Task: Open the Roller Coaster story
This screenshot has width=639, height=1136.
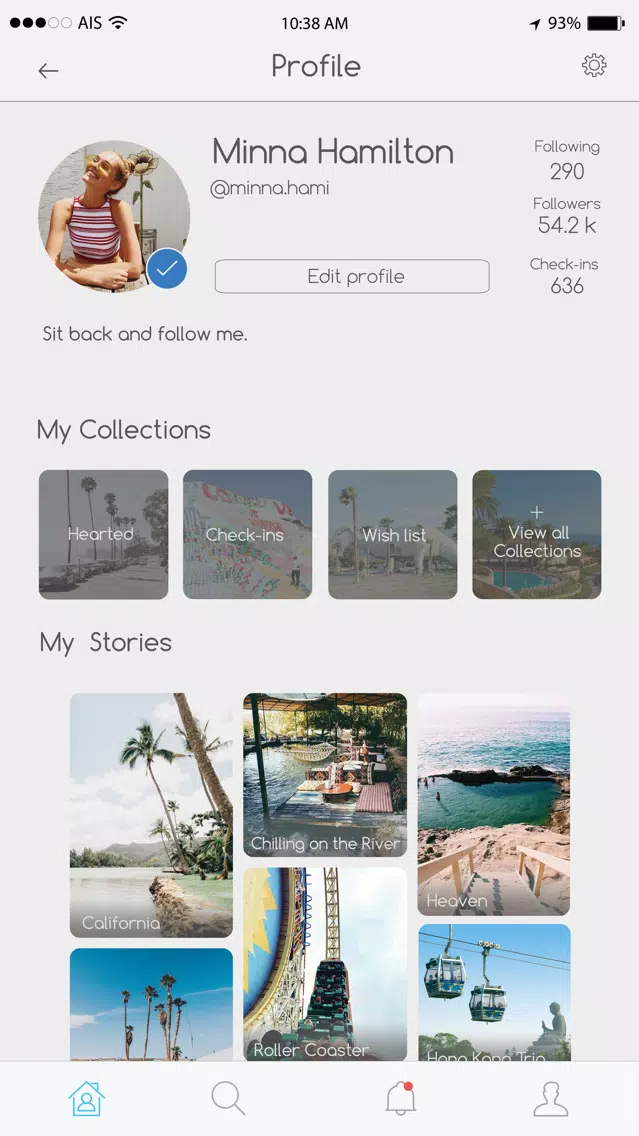Action: coord(325,964)
